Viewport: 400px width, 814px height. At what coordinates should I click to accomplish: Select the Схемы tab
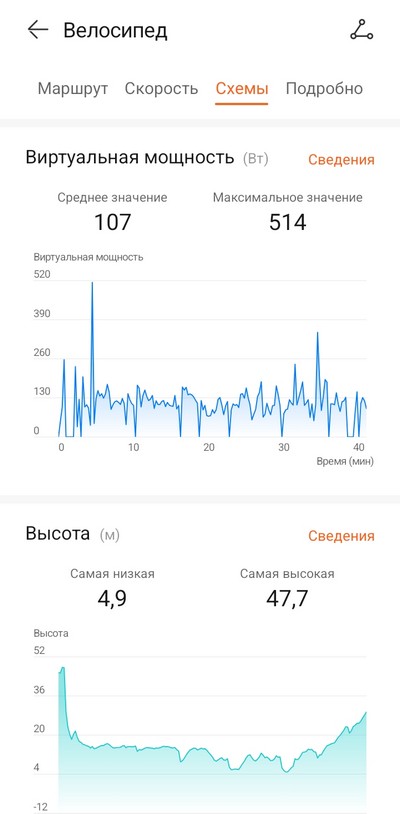click(x=242, y=88)
